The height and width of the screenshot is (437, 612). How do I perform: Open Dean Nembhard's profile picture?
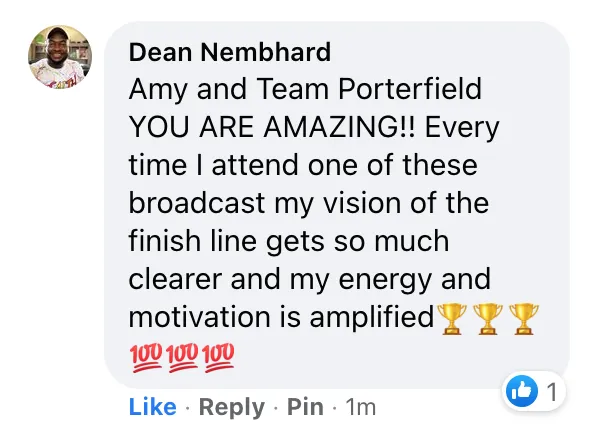(x=59, y=57)
